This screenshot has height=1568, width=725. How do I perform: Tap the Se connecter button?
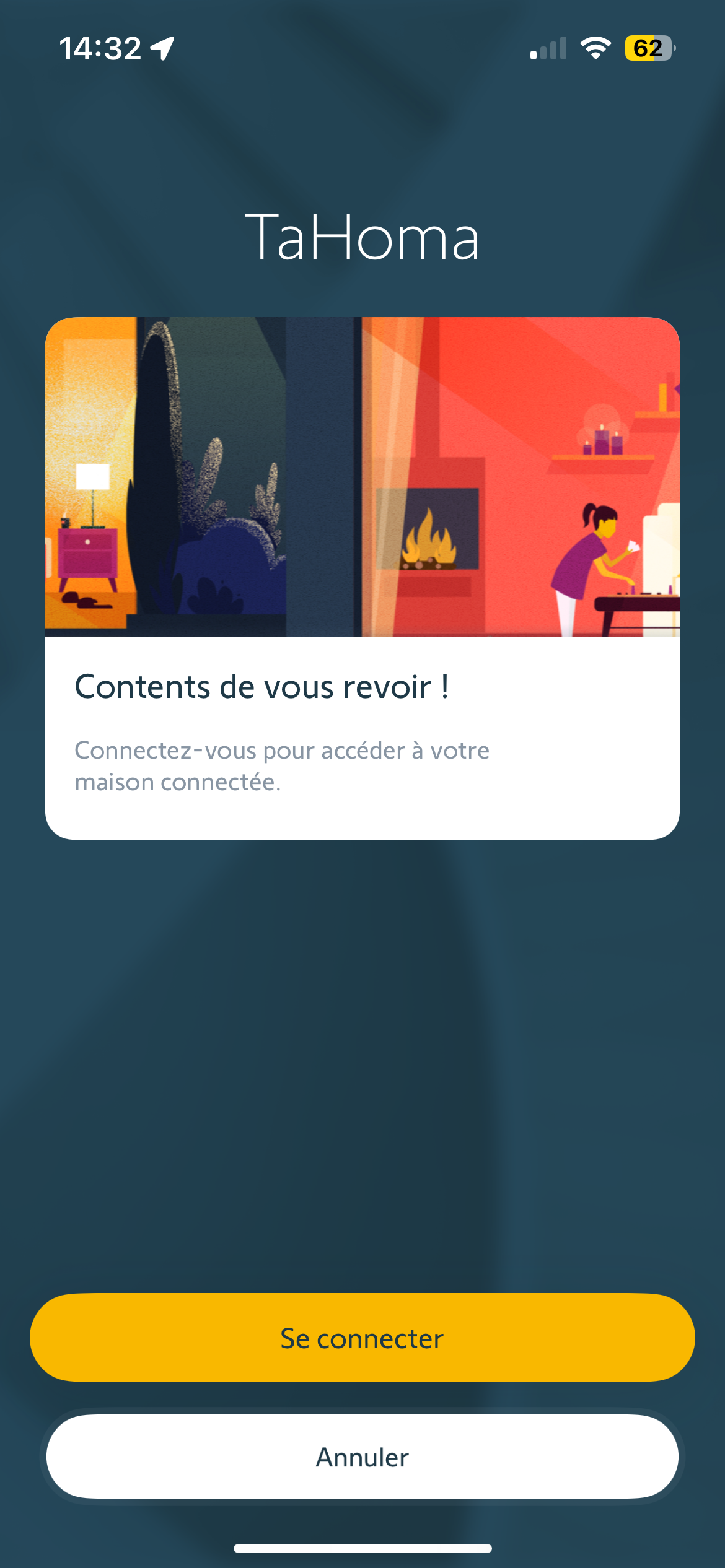pos(362,1338)
